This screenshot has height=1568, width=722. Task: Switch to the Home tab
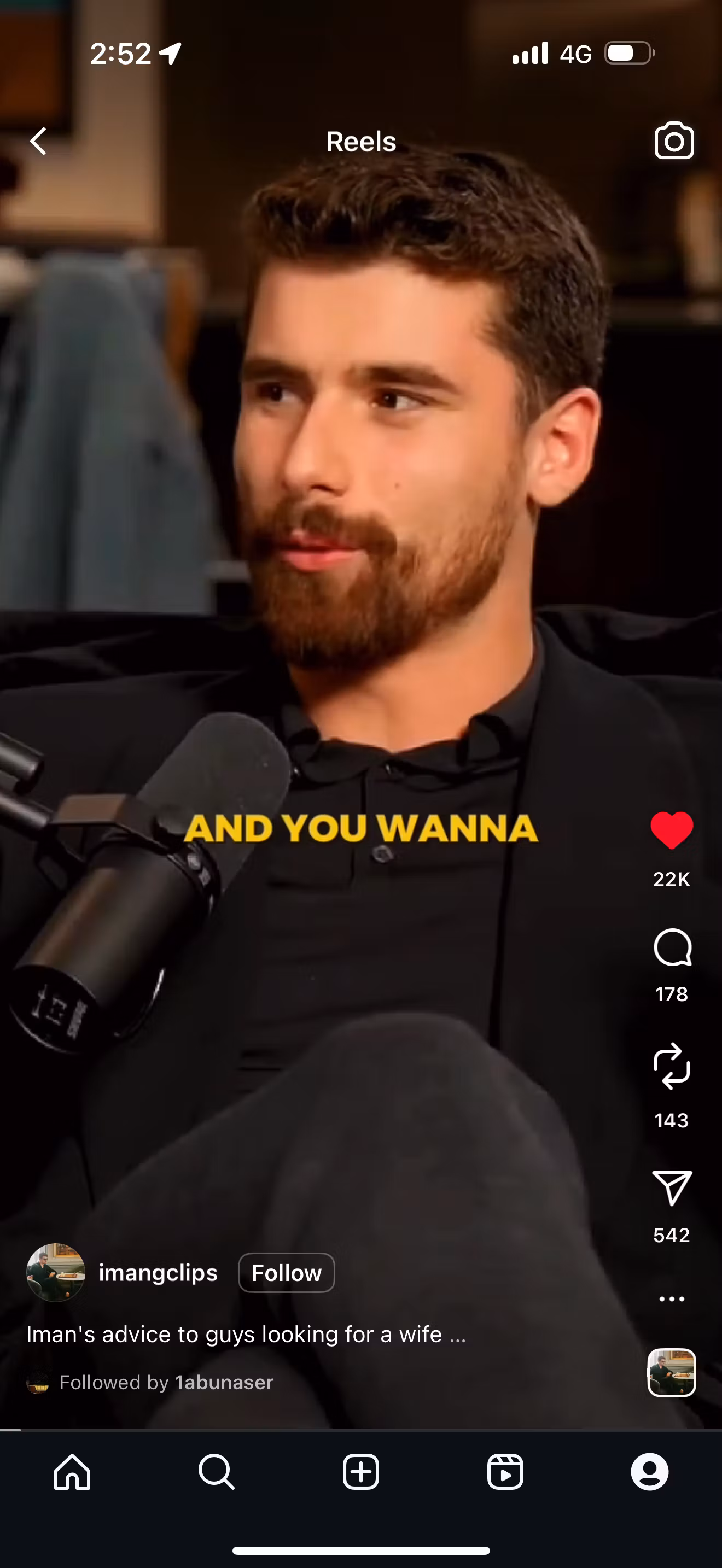click(x=72, y=1472)
